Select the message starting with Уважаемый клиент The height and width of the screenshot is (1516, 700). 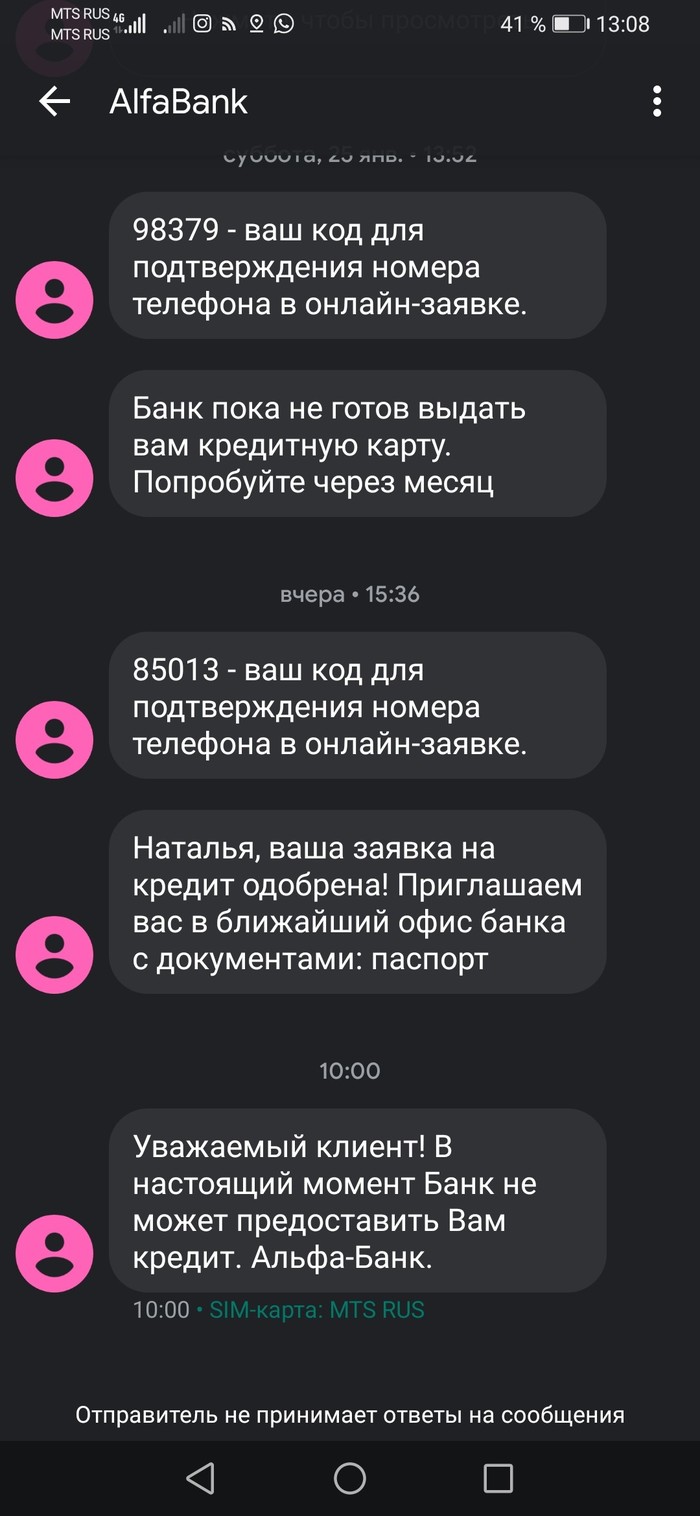click(357, 1201)
